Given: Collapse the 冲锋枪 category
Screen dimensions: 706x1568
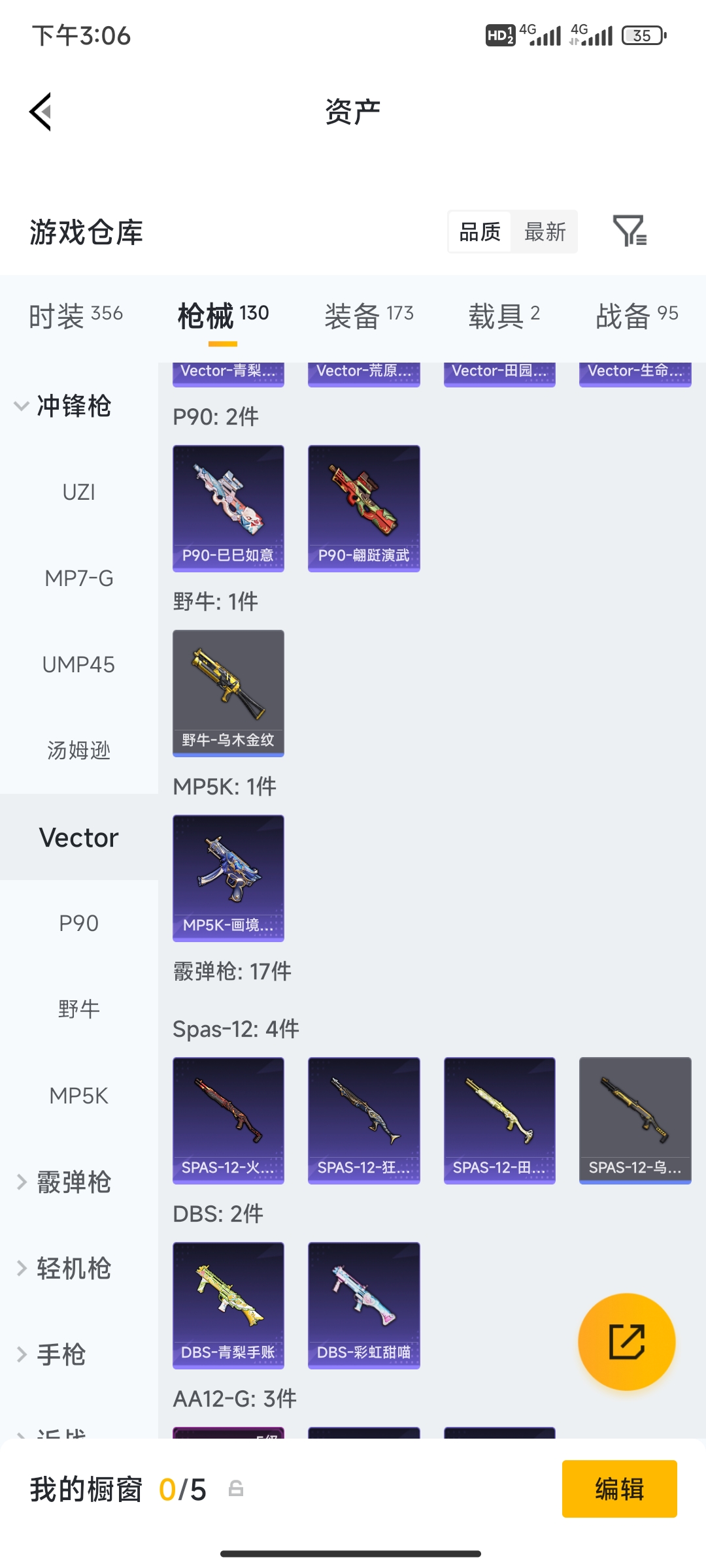Looking at the screenshot, I should (63, 406).
